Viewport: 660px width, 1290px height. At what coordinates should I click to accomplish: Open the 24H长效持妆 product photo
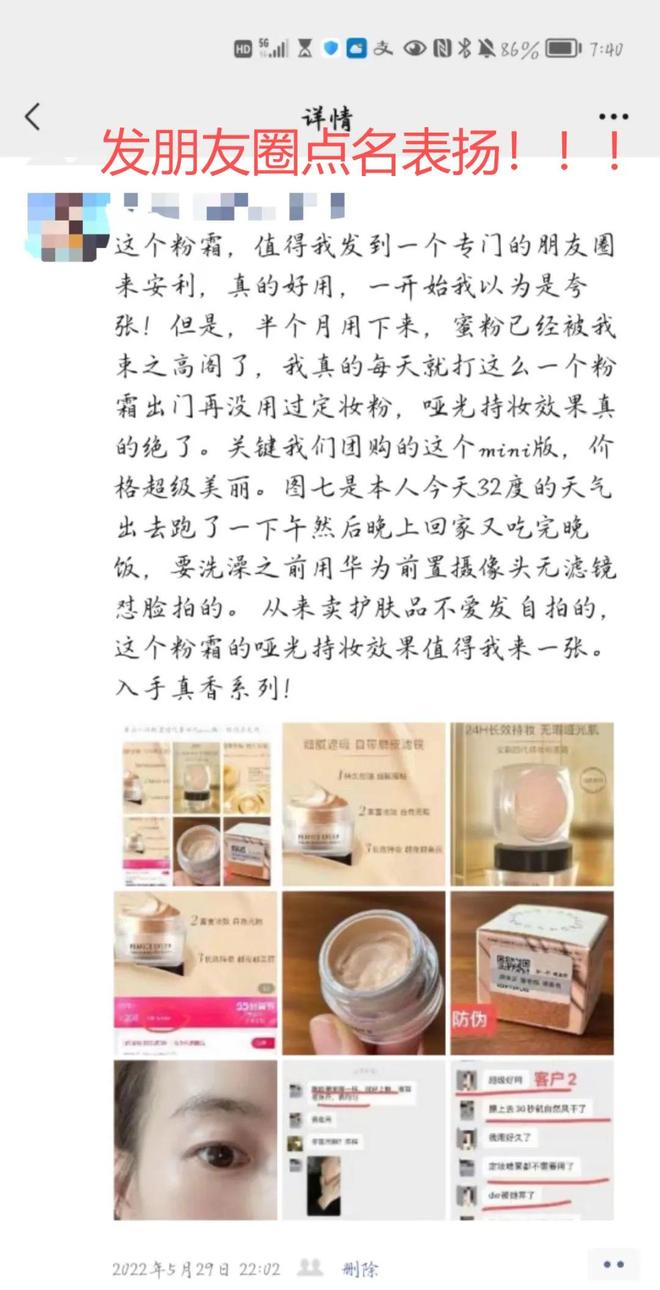coord(532,803)
